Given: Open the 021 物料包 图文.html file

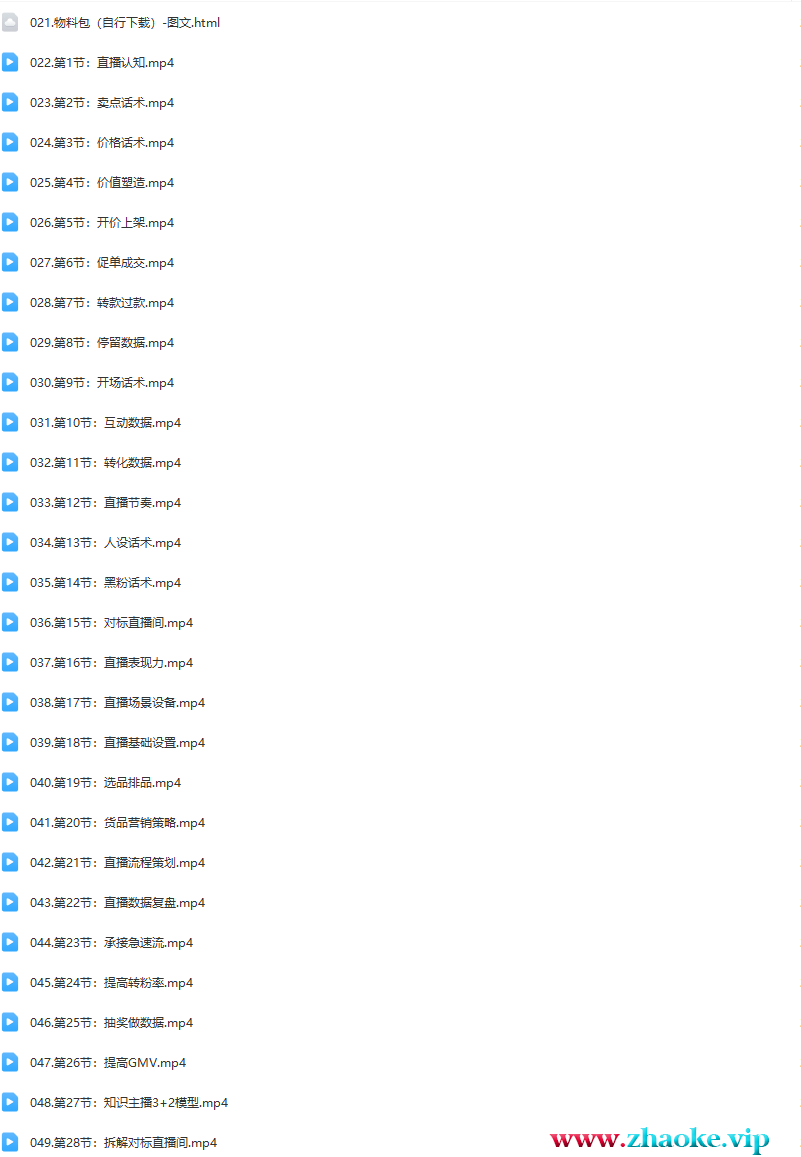Looking at the screenshot, I should point(124,22).
